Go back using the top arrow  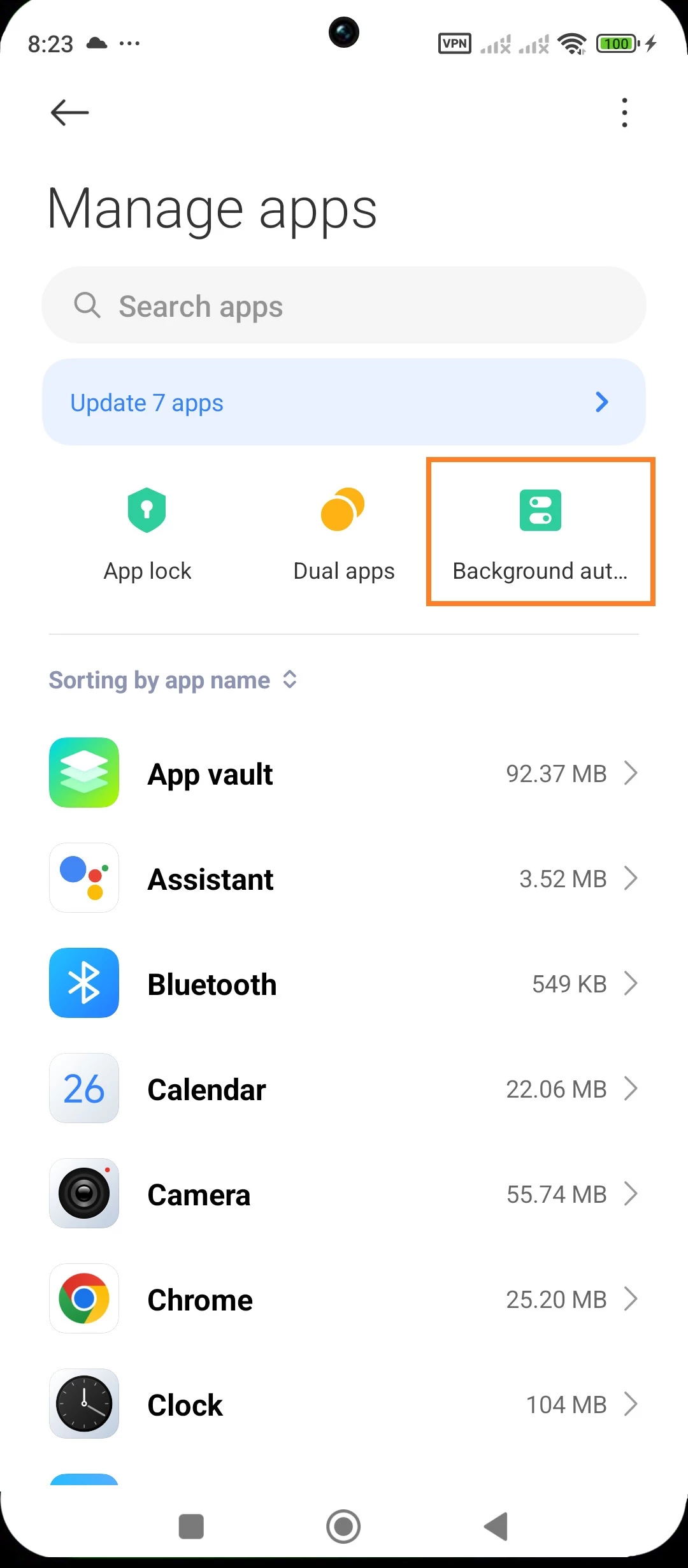69,113
